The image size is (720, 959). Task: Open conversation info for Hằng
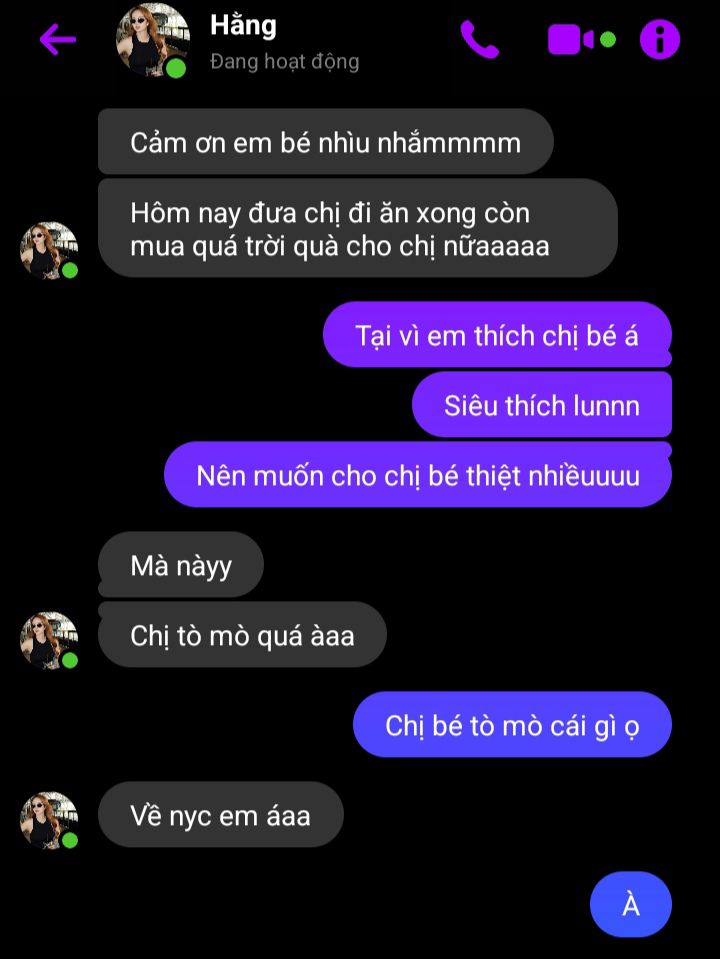coord(659,40)
